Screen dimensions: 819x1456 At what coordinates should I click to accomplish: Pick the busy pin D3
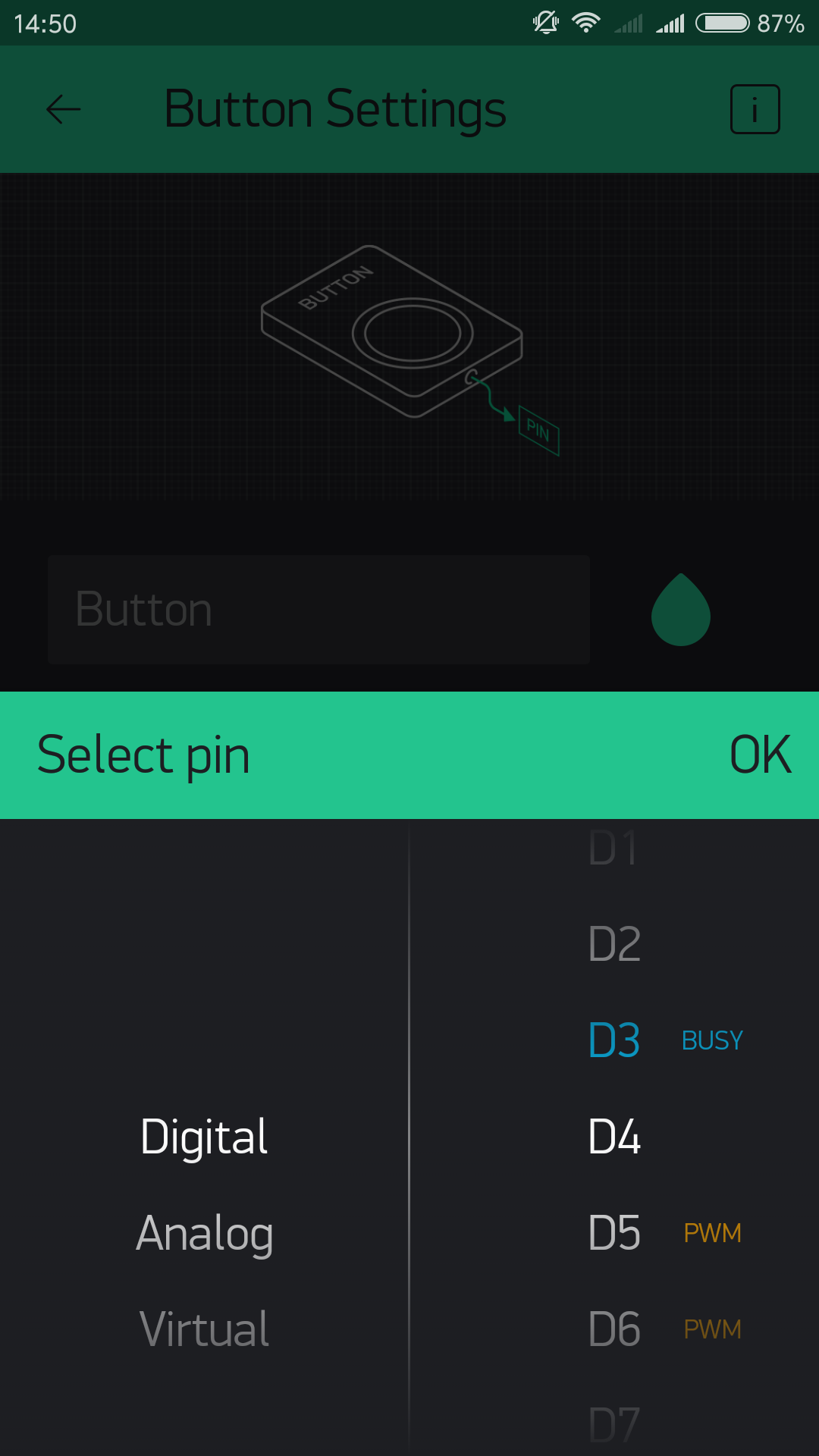(614, 1040)
